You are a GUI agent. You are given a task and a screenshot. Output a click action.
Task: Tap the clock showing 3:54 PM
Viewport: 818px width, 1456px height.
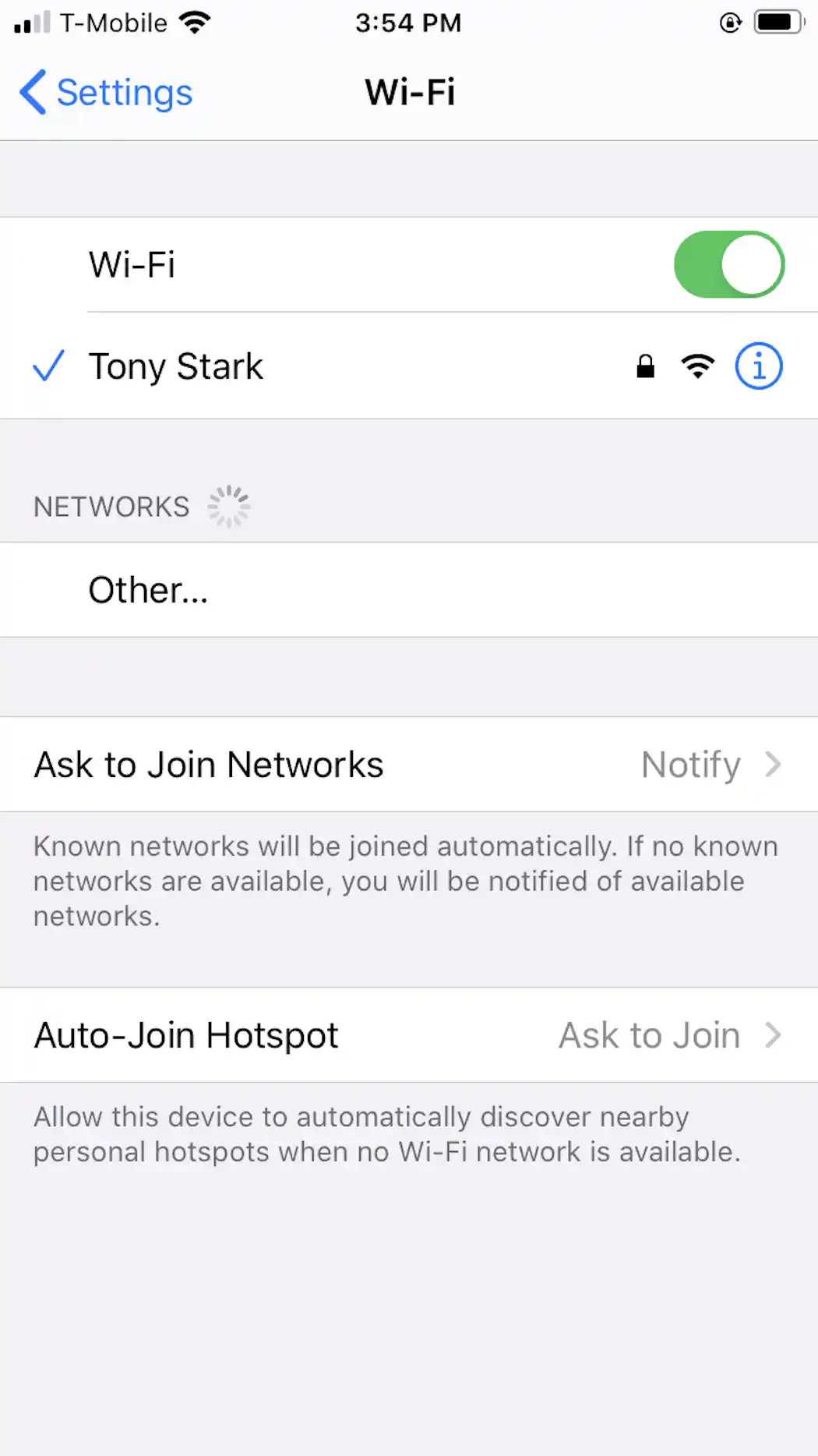click(x=409, y=23)
